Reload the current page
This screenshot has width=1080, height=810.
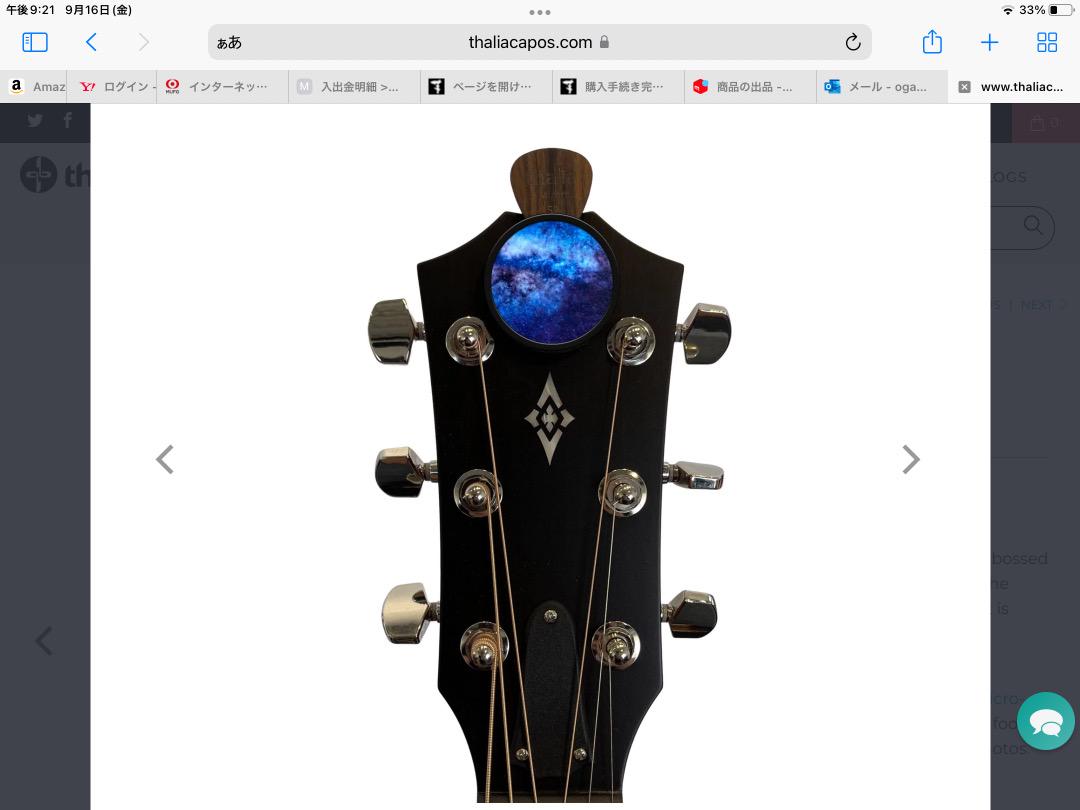click(852, 42)
